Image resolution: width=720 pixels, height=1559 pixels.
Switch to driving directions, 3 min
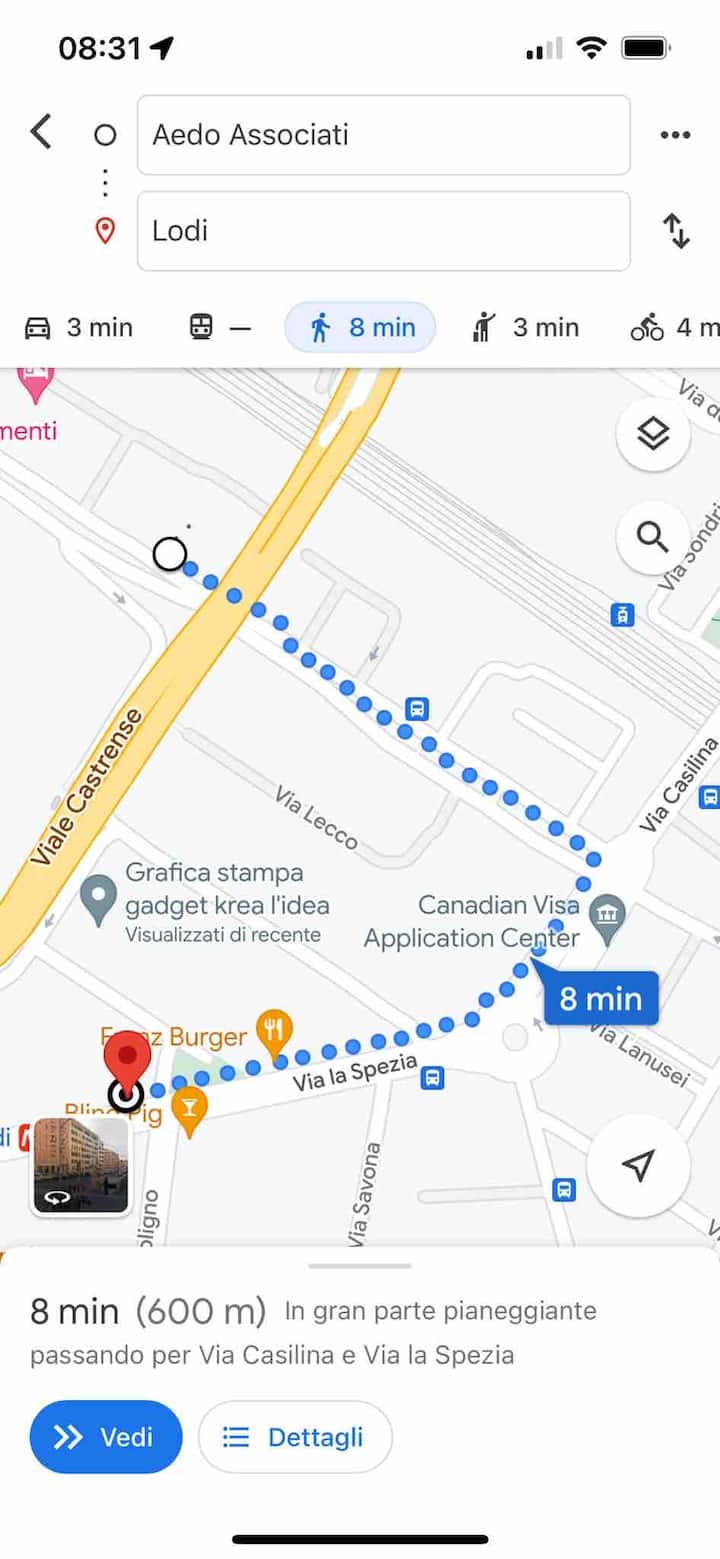(x=79, y=327)
